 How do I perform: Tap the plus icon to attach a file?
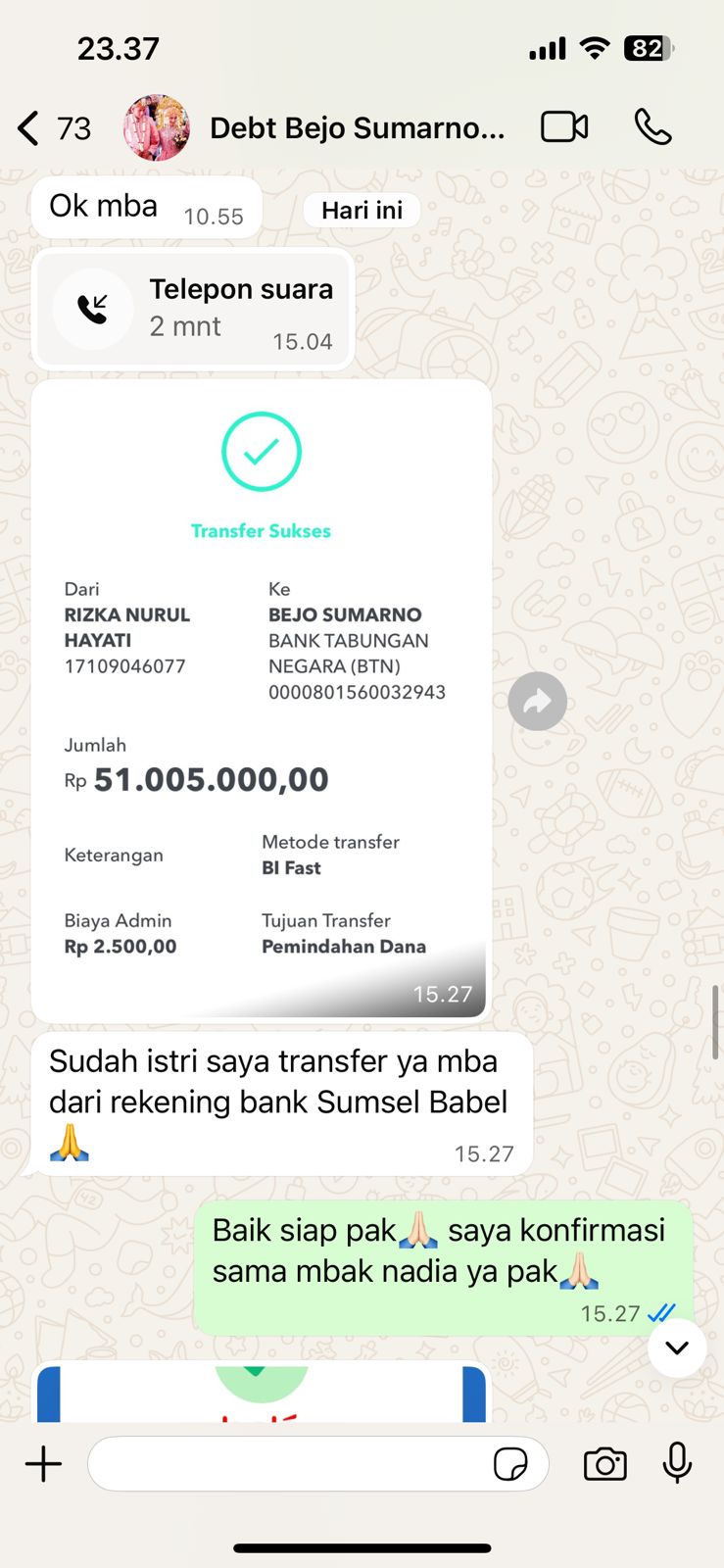coord(43,1463)
